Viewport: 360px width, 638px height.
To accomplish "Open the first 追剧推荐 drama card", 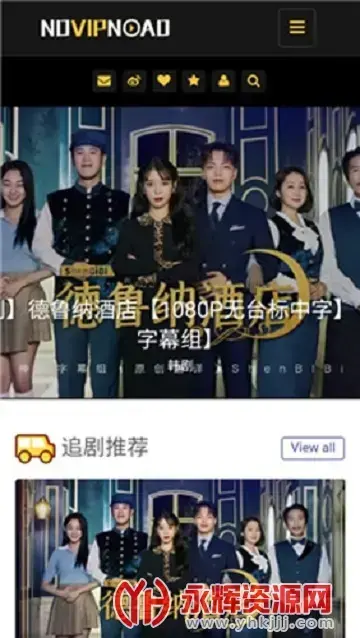I will 180,558.
